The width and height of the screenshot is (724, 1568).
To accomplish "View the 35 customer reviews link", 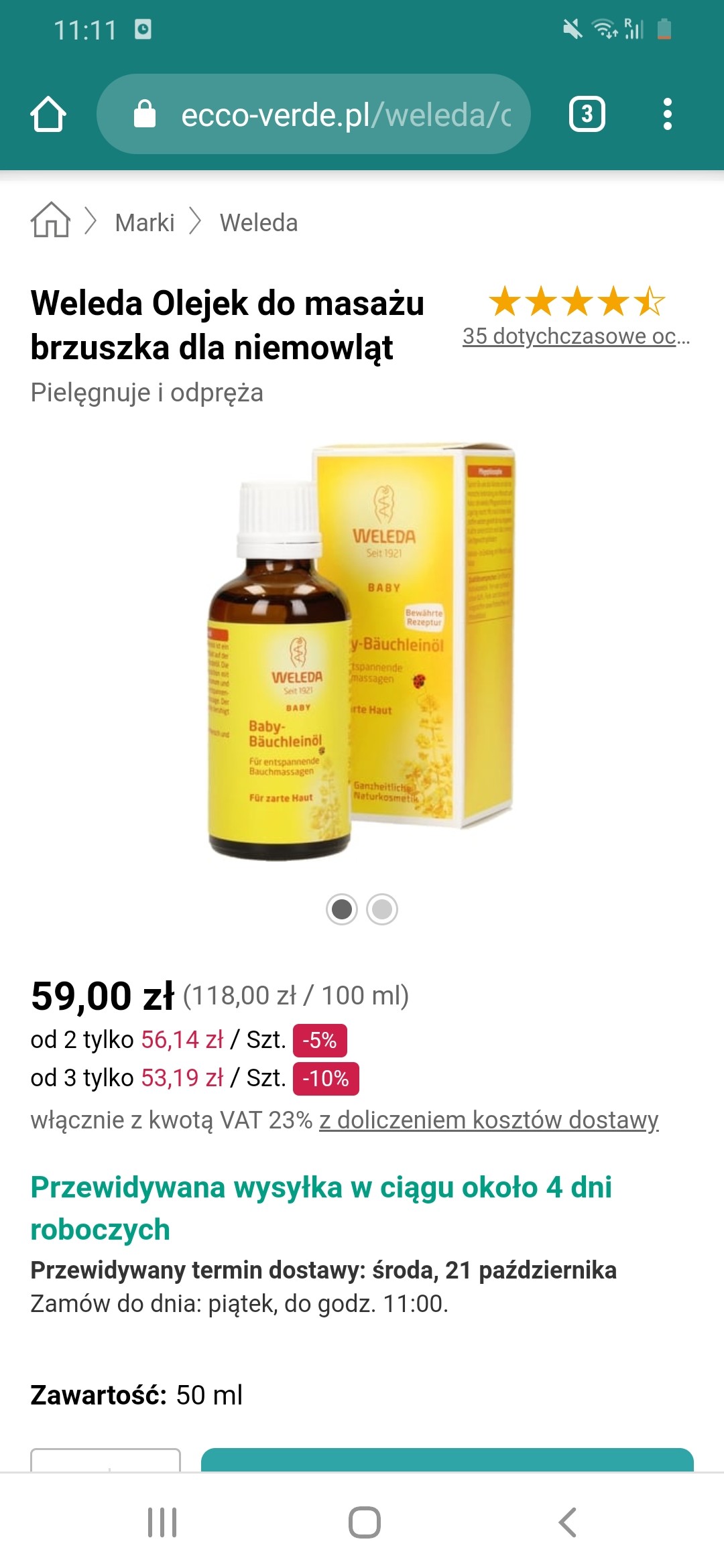I will pos(575,336).
